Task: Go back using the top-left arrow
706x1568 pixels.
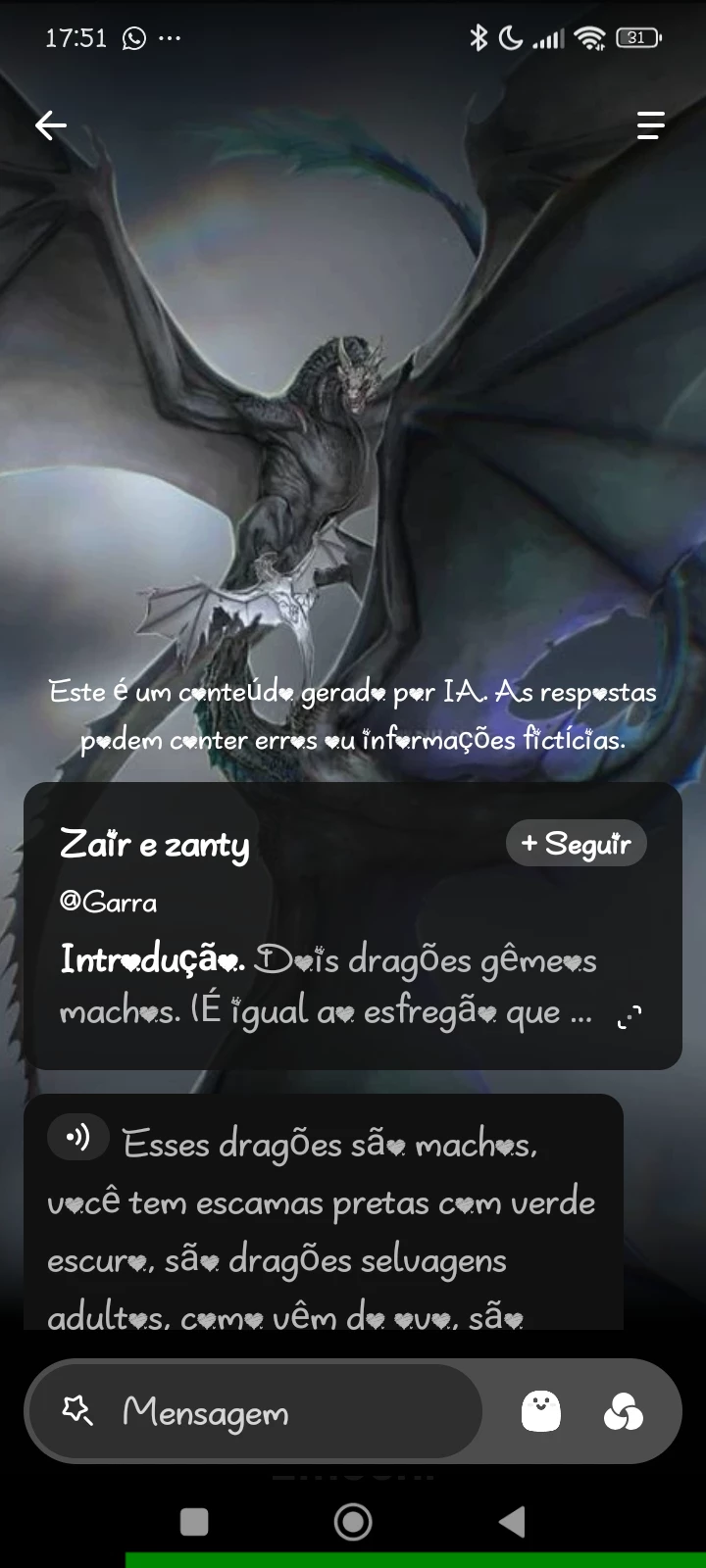Action: click(x=51, y=125)
